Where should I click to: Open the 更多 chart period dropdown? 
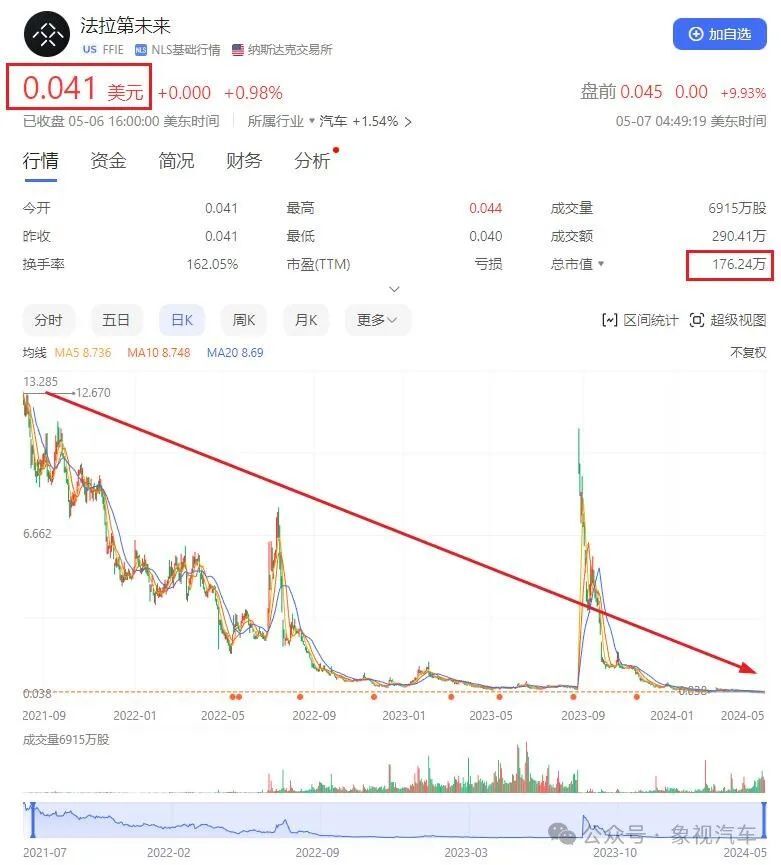click(x=377, y=320)
